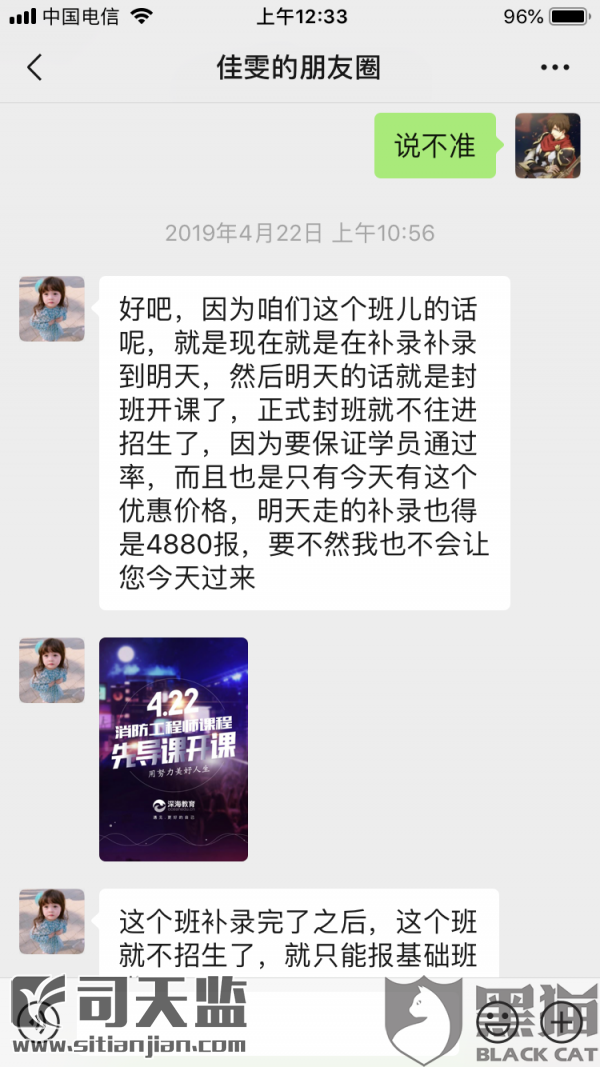Open the emoji sticker panel
This screenshot has height=1068, width=600.
point(496,1020)
